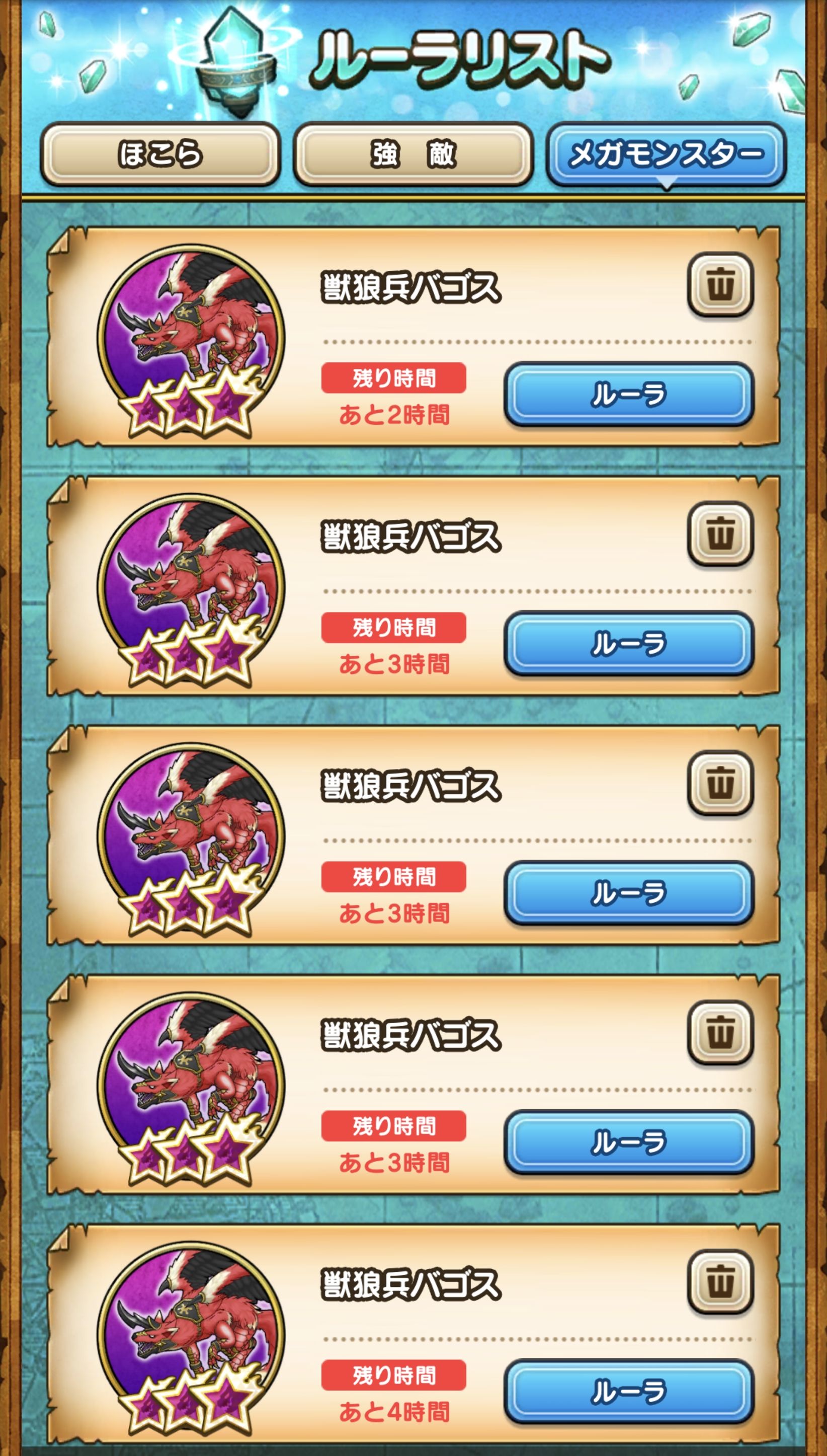Delete the 獣狼兵バゴス entry with あと2時間
This screenshot has width=827, height=1456.
click(x=720, y=284)
